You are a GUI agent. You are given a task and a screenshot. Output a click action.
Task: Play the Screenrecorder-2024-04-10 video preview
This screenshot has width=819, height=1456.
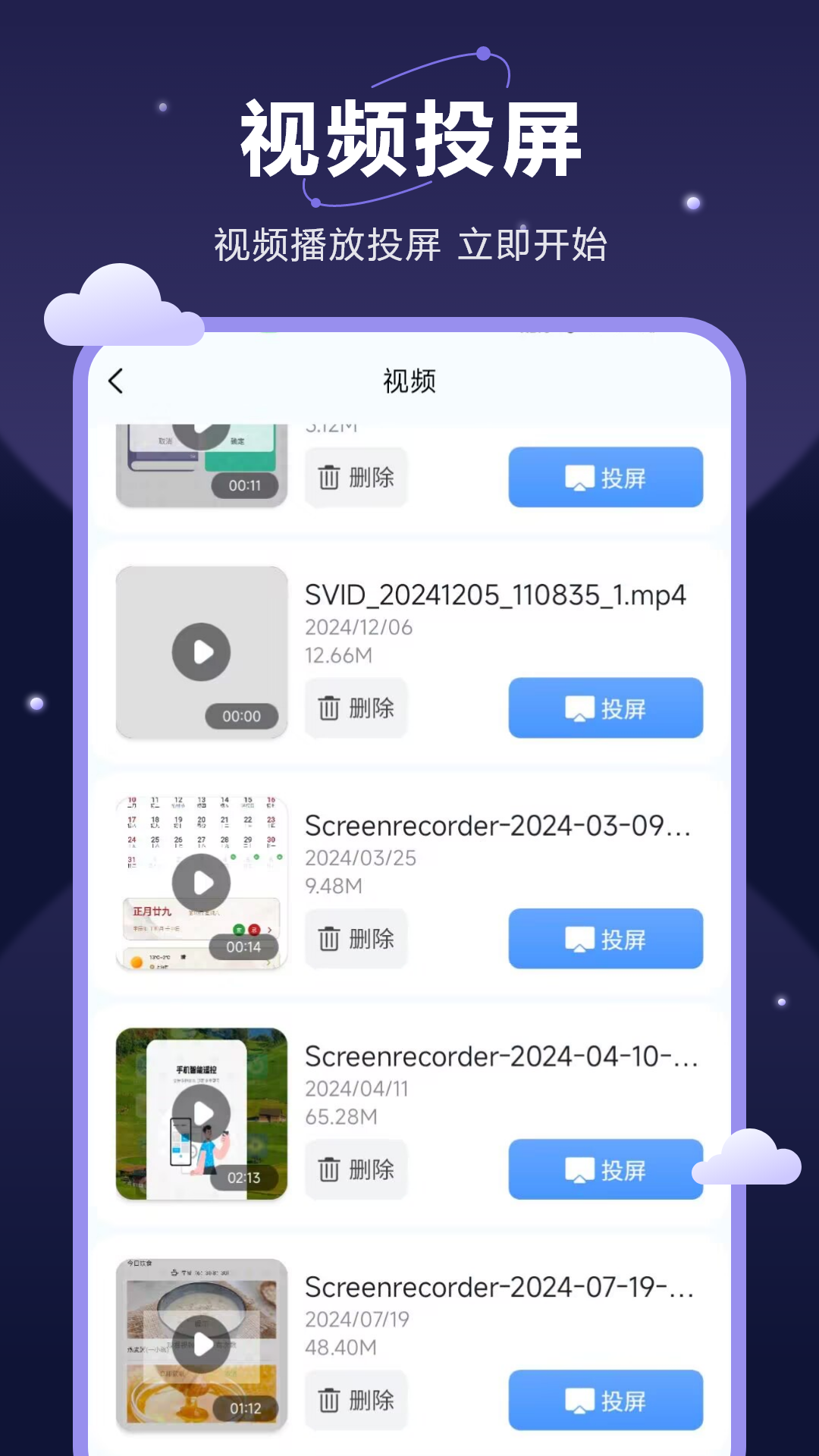tap(200, 1112)
